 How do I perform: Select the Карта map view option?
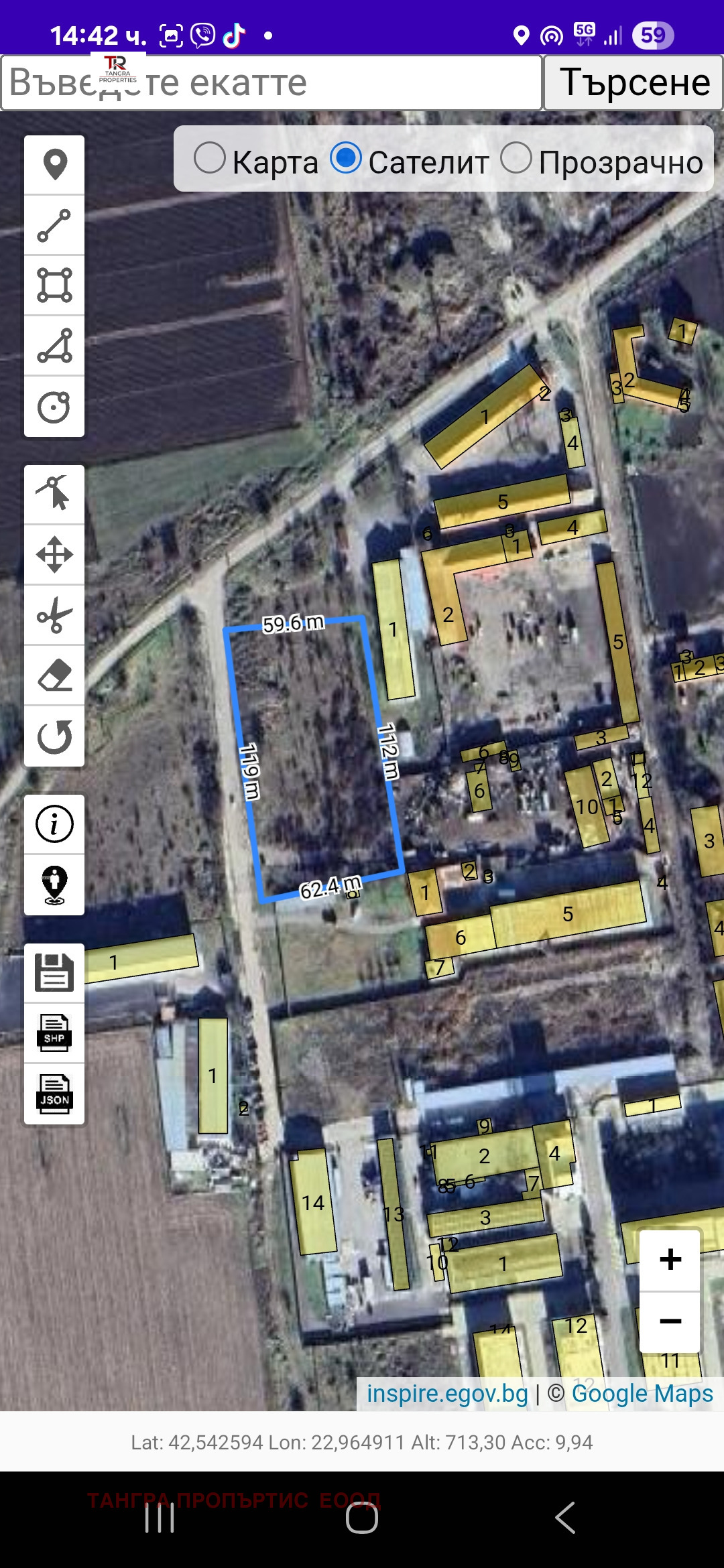(210, 159)
